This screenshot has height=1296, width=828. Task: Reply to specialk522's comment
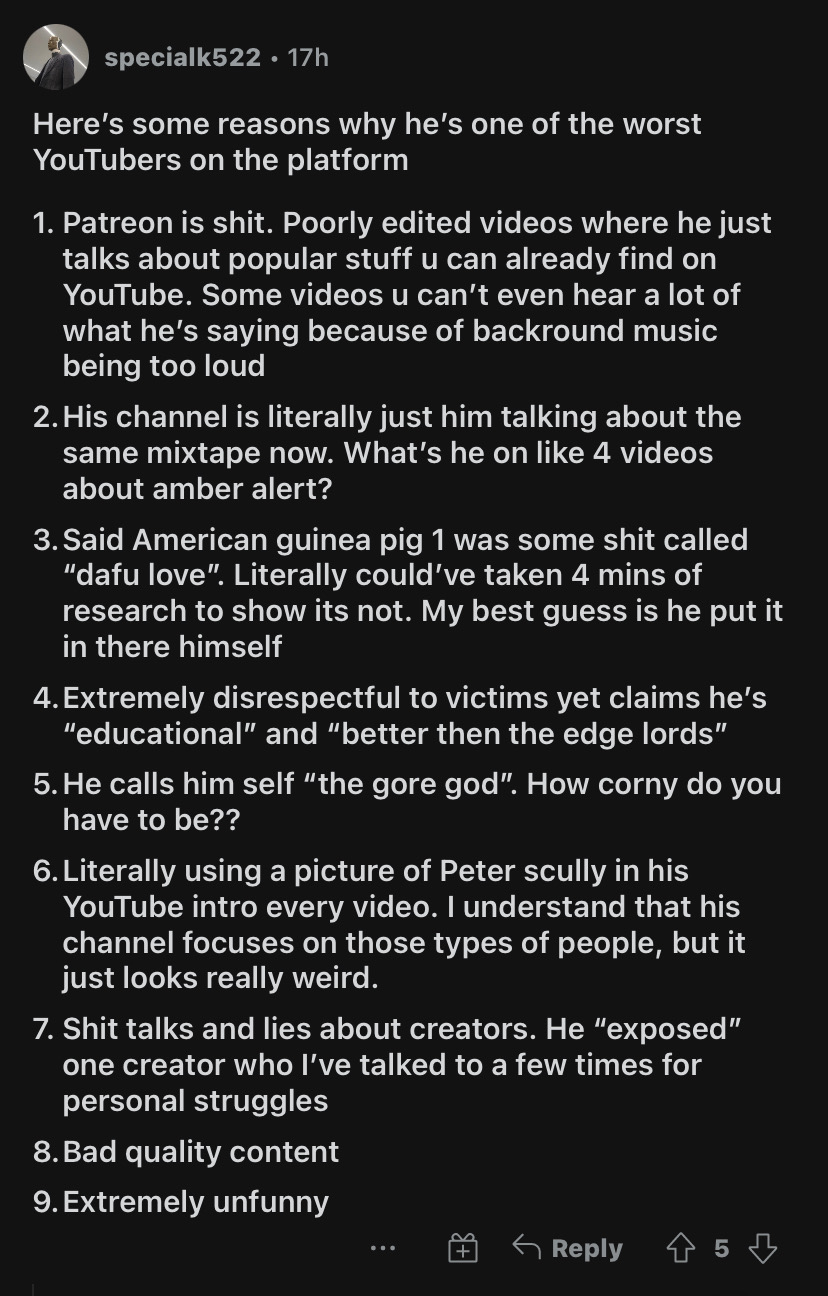[x=568, y=1248]
